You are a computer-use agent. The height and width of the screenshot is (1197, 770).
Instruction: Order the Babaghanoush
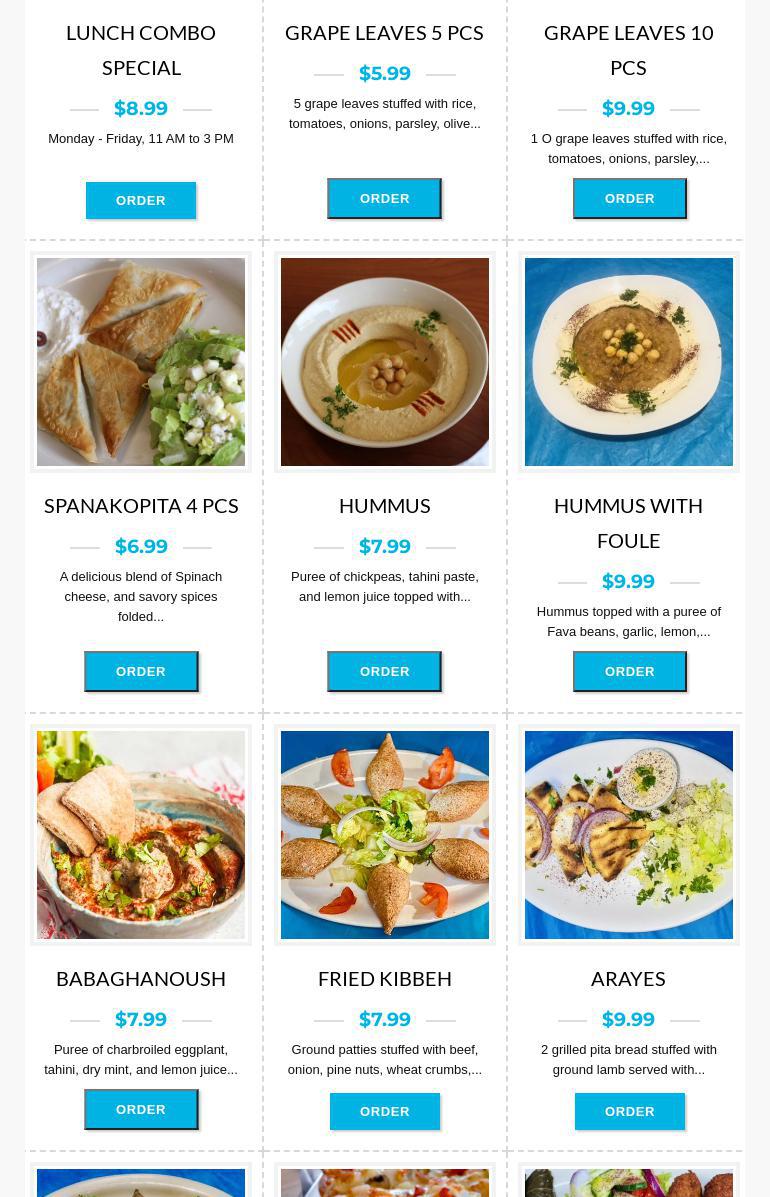click(x=141, y=1110)
